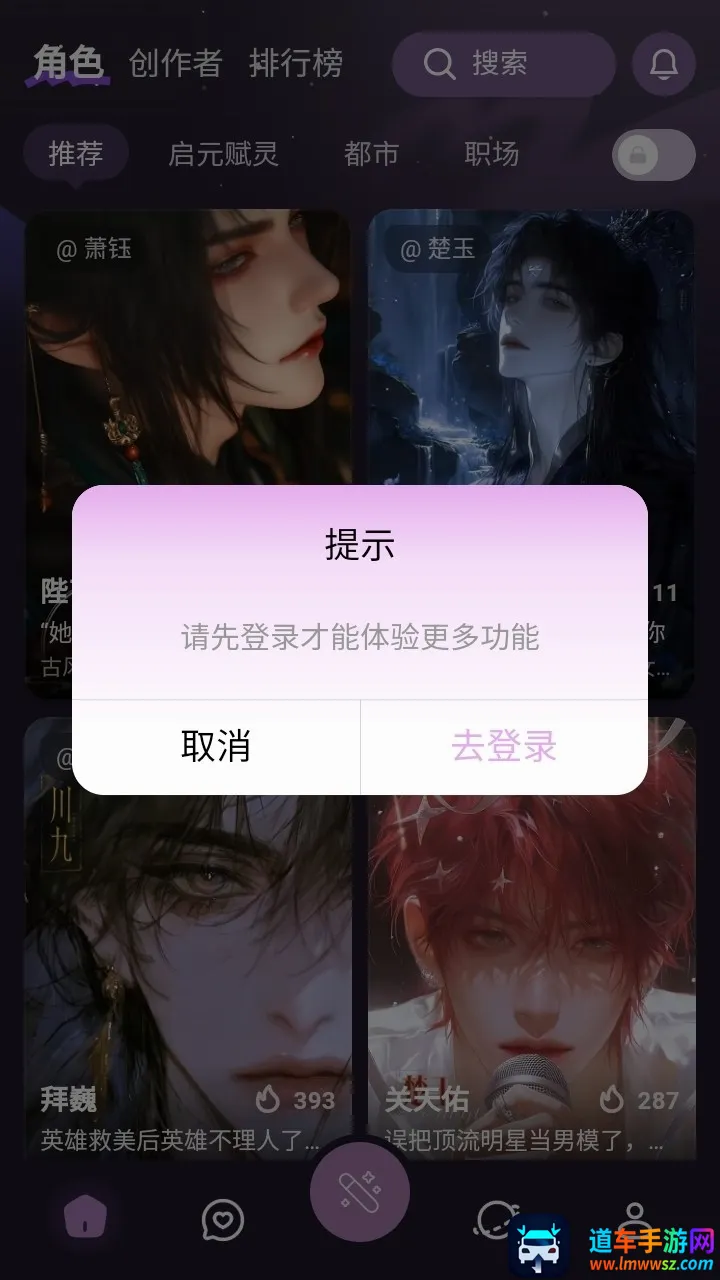Go to the home tab in bottom bar
The height and width of the screenshot is (1280, 720).
click(83, 1218)
